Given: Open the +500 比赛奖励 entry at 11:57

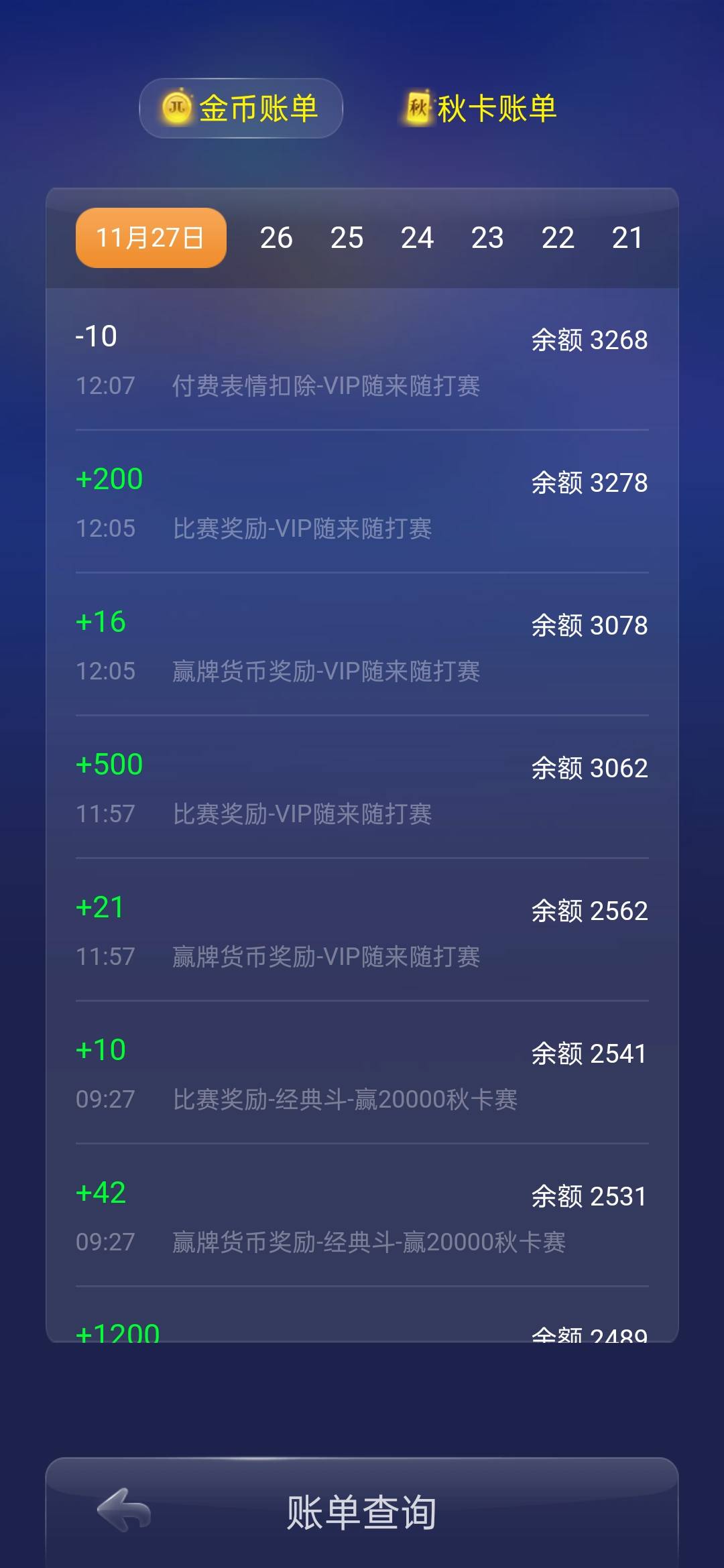Looking at the screenshot, I should point(362,791).
